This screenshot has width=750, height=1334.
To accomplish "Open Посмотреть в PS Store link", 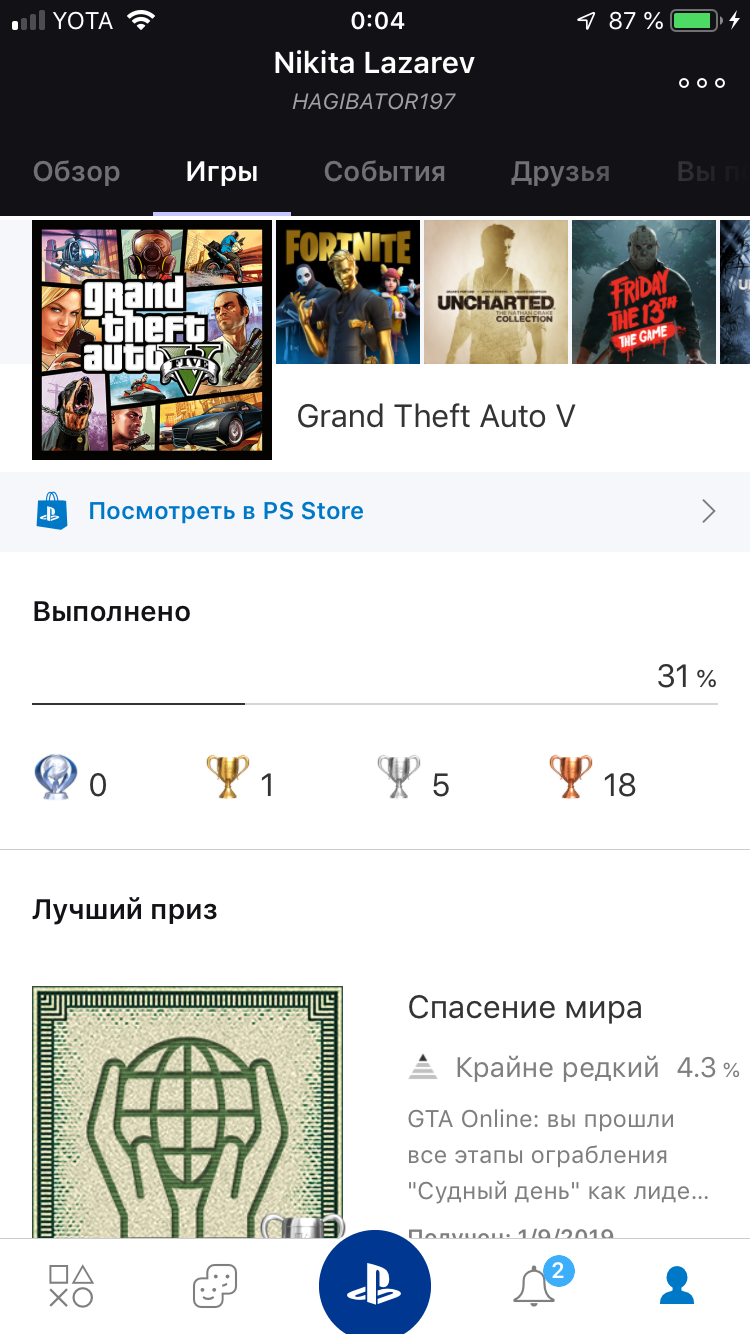I will (375, 511).
